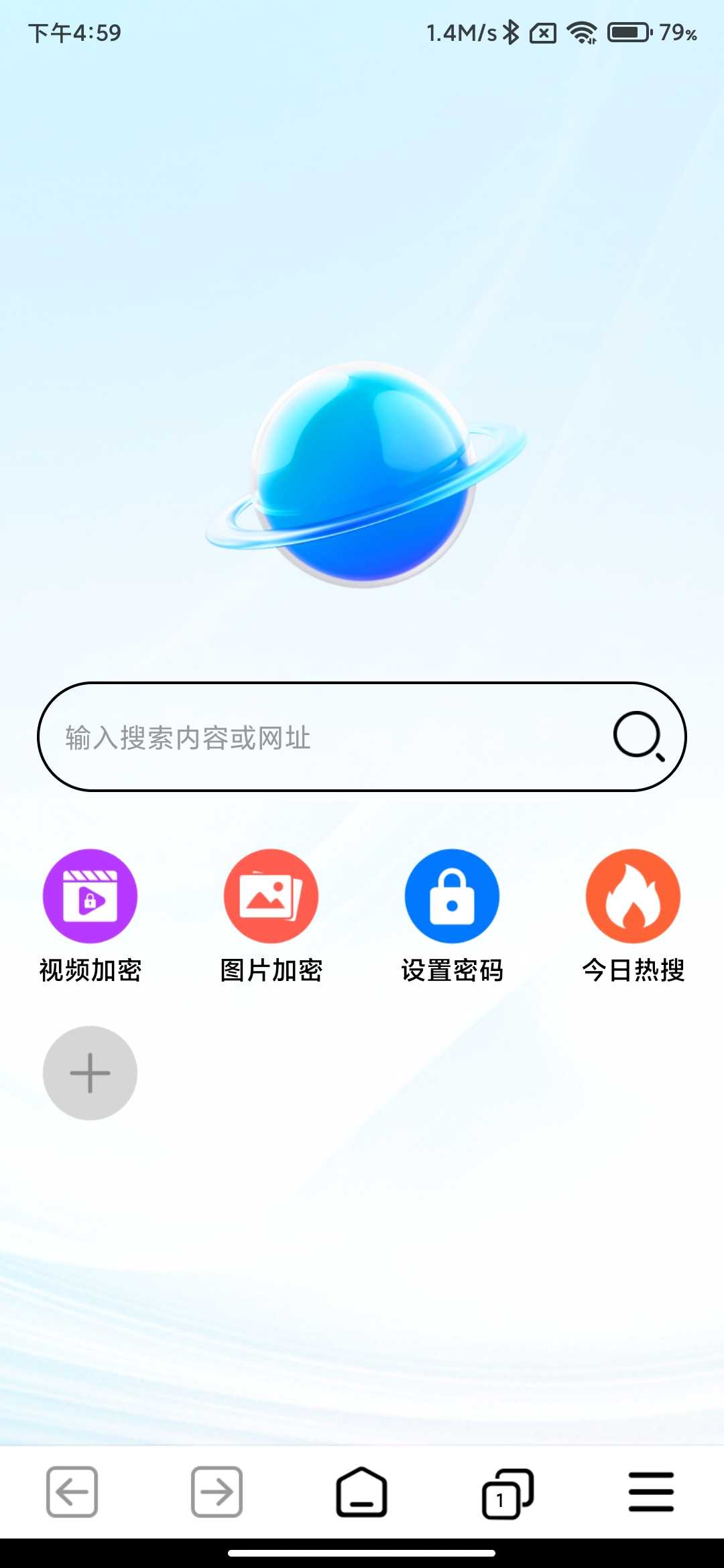724x1568 pixels.
Task: Go forward to the next page
Action: [217, 1492]
